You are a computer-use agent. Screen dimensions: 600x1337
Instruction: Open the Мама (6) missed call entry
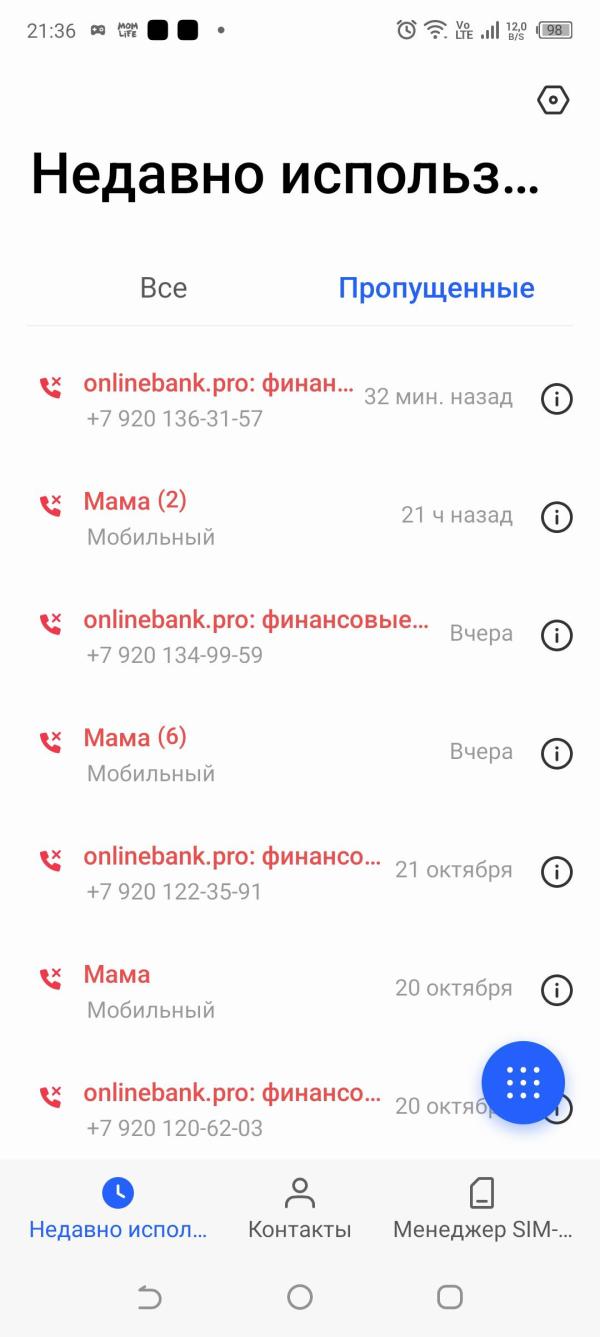(220, 754)
